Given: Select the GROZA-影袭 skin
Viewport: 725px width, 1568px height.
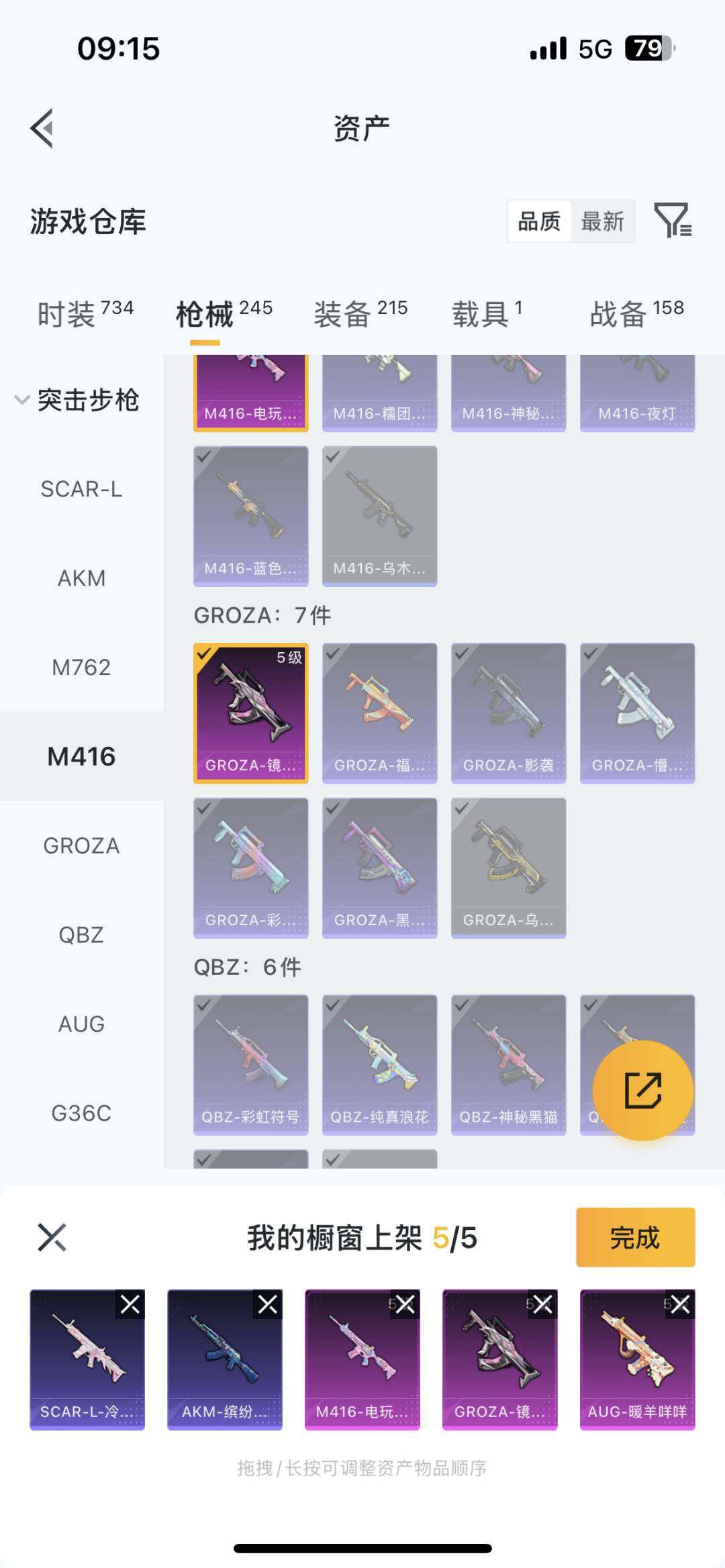Looking at the screenshot, I should [508, 713].
